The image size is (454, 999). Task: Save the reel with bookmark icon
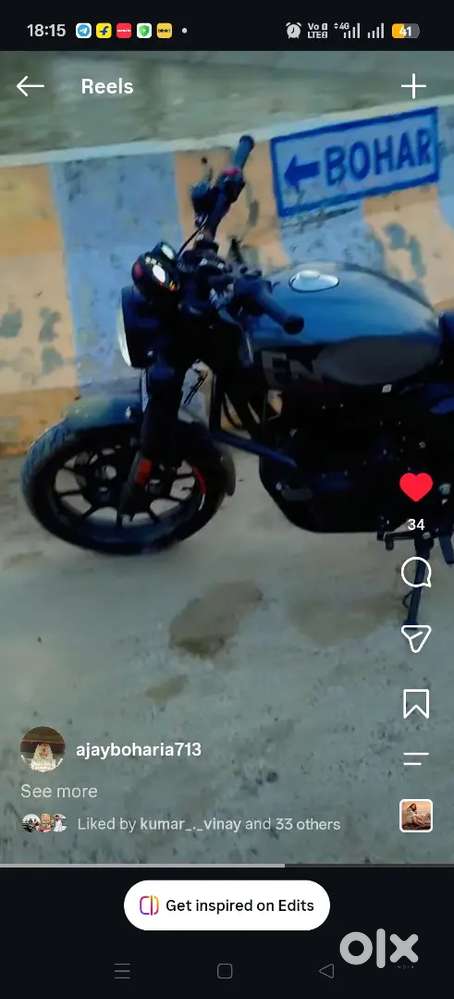[416, 704]
